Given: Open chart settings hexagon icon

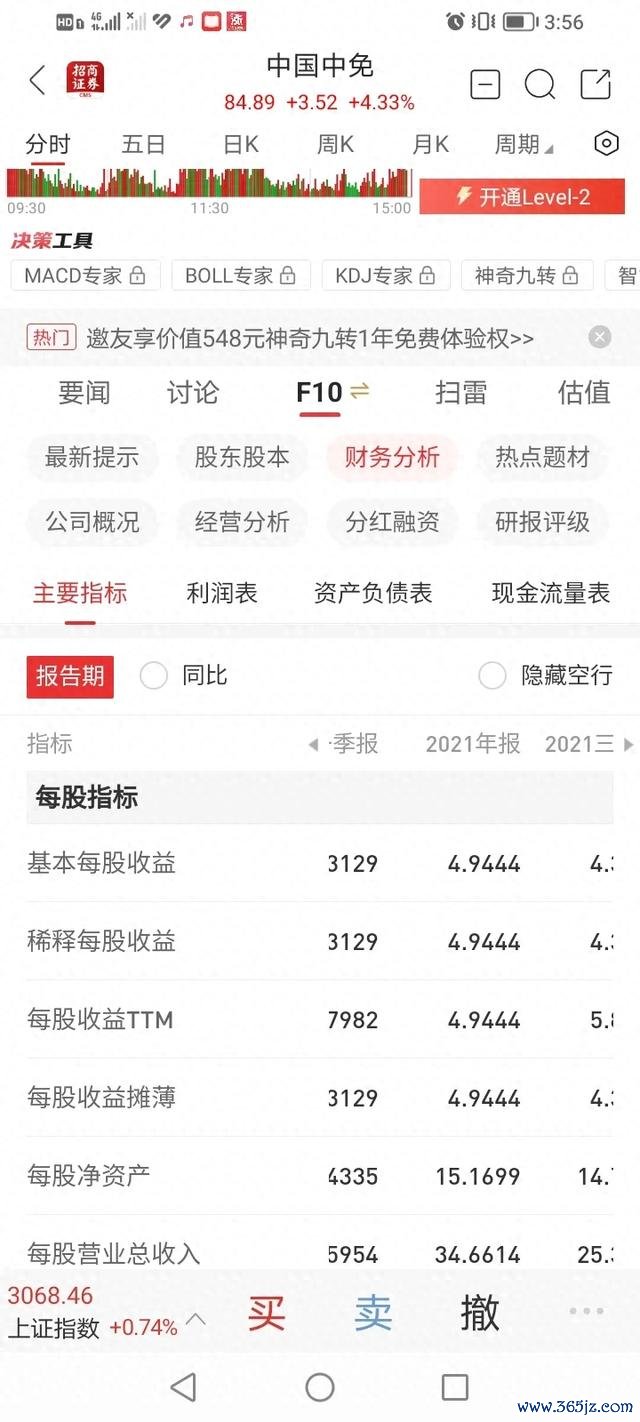Looking at the screenshot, I should pos(606,144).
